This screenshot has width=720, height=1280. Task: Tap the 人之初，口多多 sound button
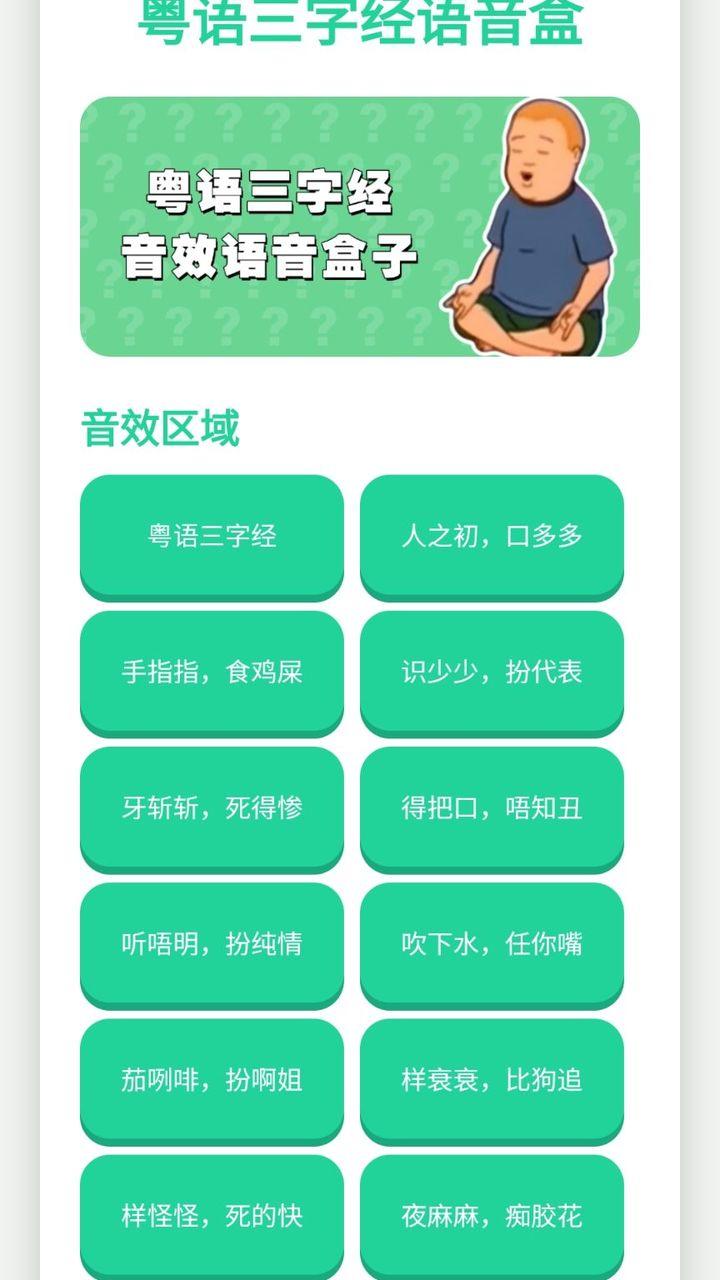pos(492,536)
